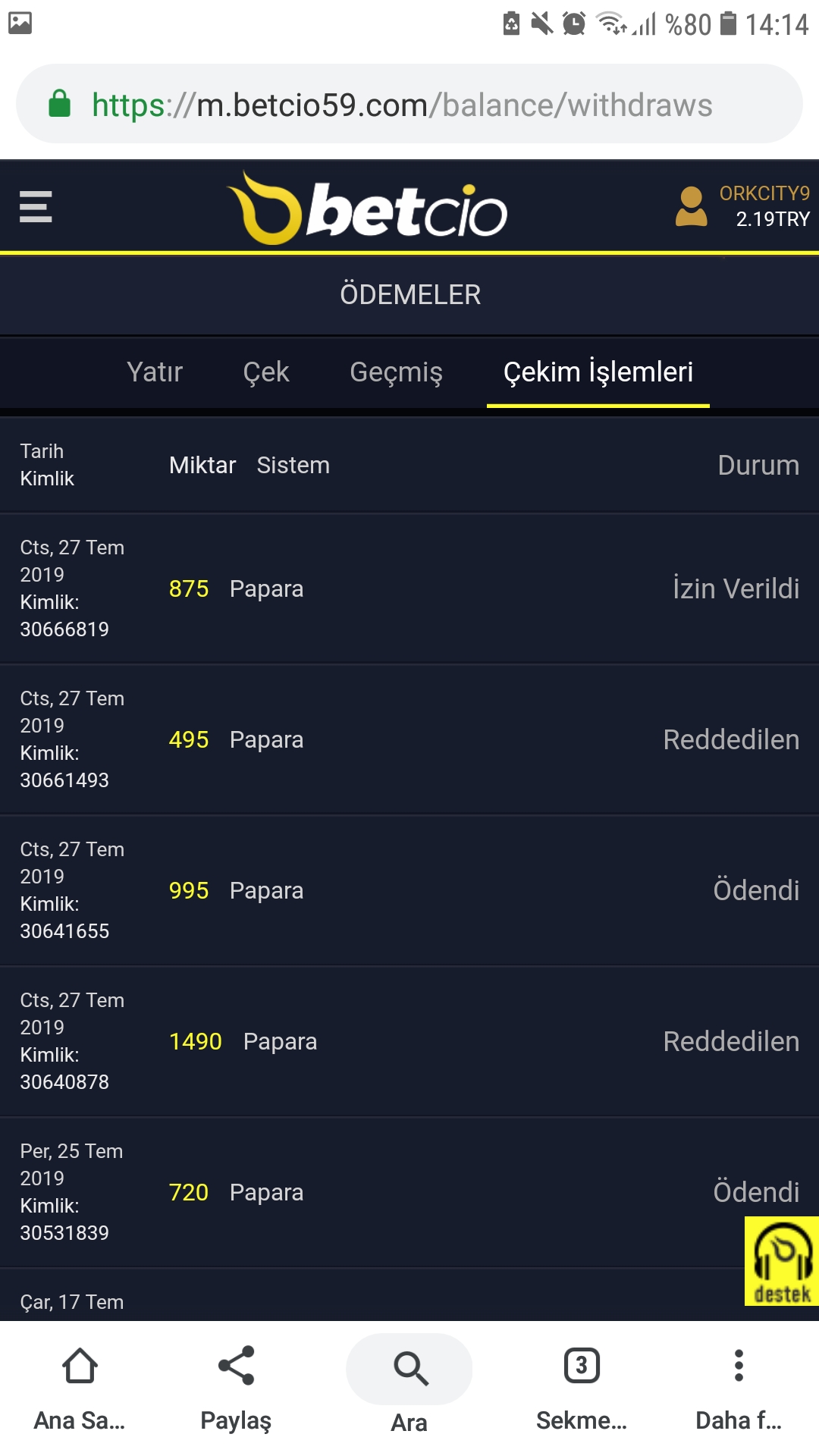Open the hamburger menu
The width and height of the screenshot is (819, 1456).
tap(36, 206)
